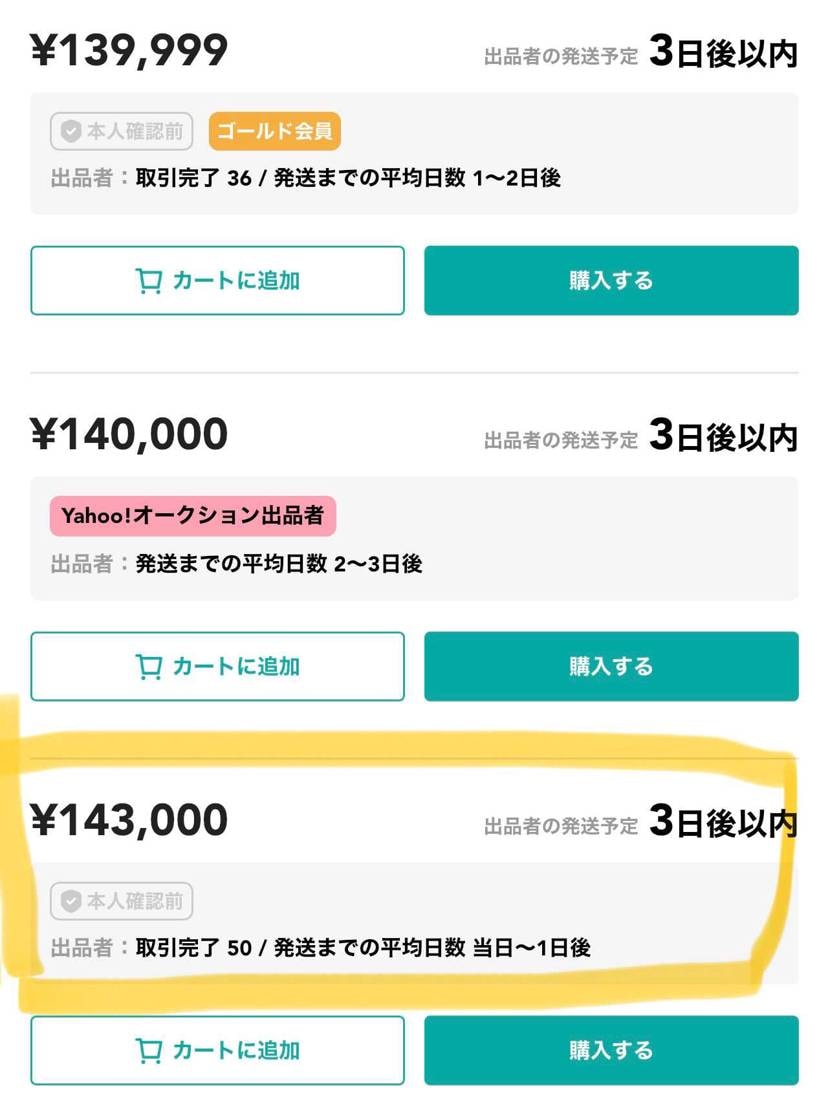Click the cart icon in the ¥143,000 listing

tap(150, 1050)
